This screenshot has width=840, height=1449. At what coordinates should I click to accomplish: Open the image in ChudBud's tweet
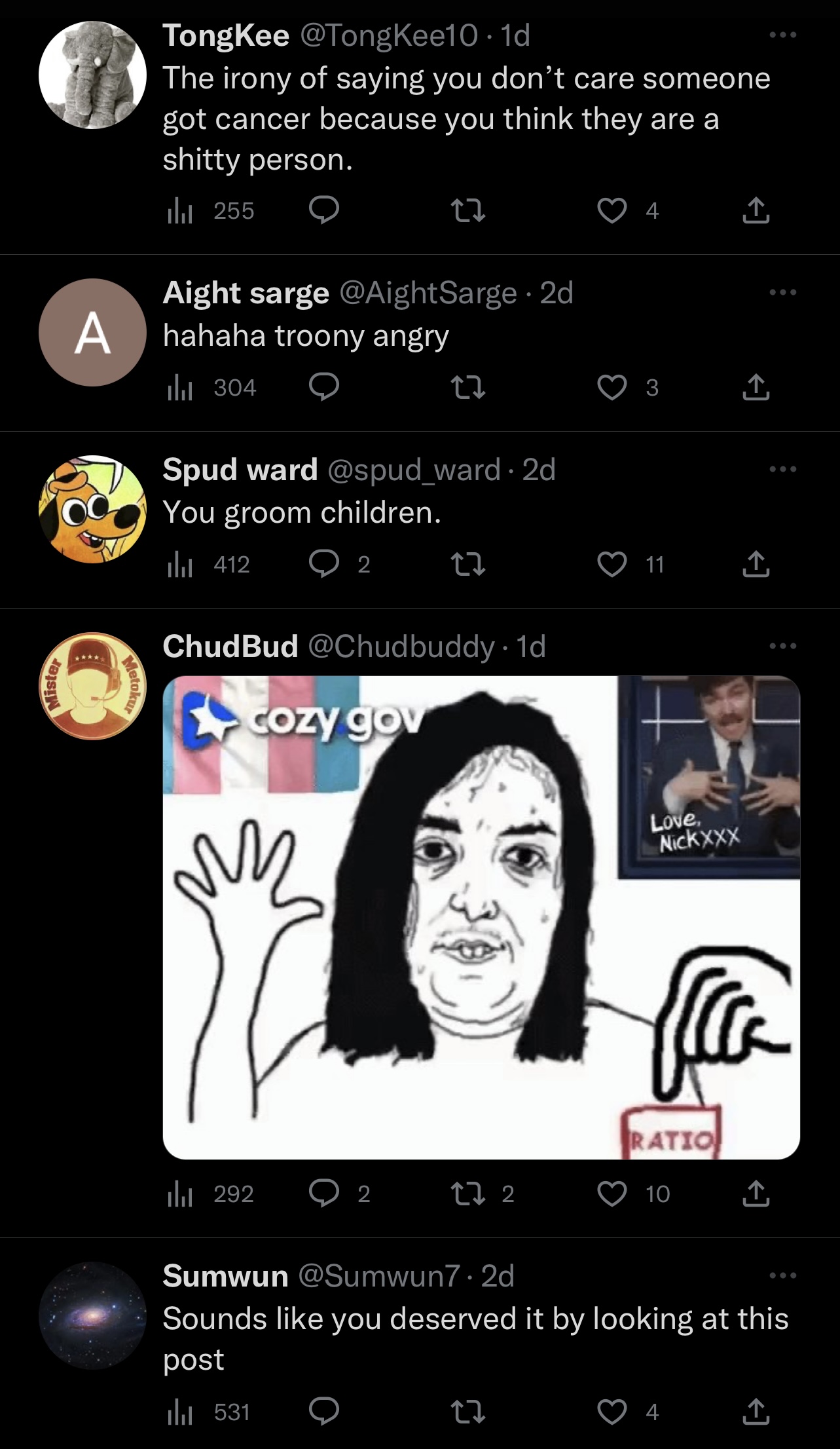click(481, 917)
